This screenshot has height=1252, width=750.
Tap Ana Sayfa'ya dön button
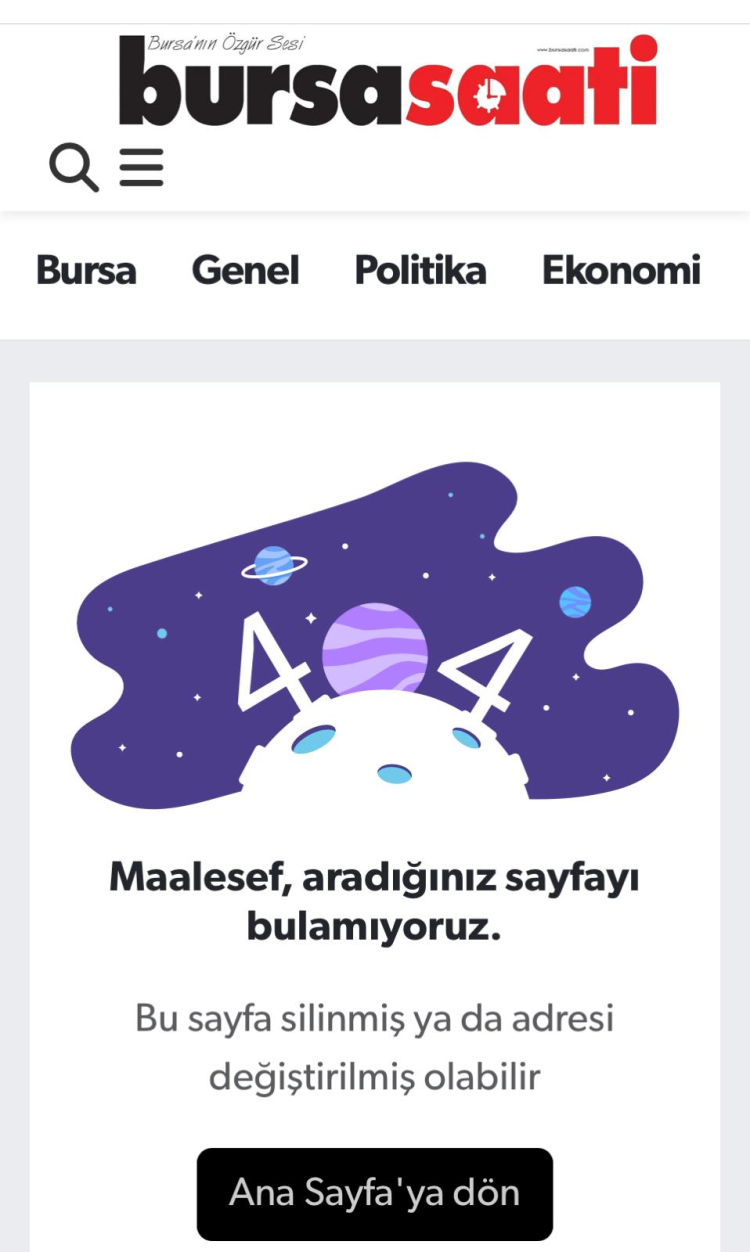(x=374, y=1193)
